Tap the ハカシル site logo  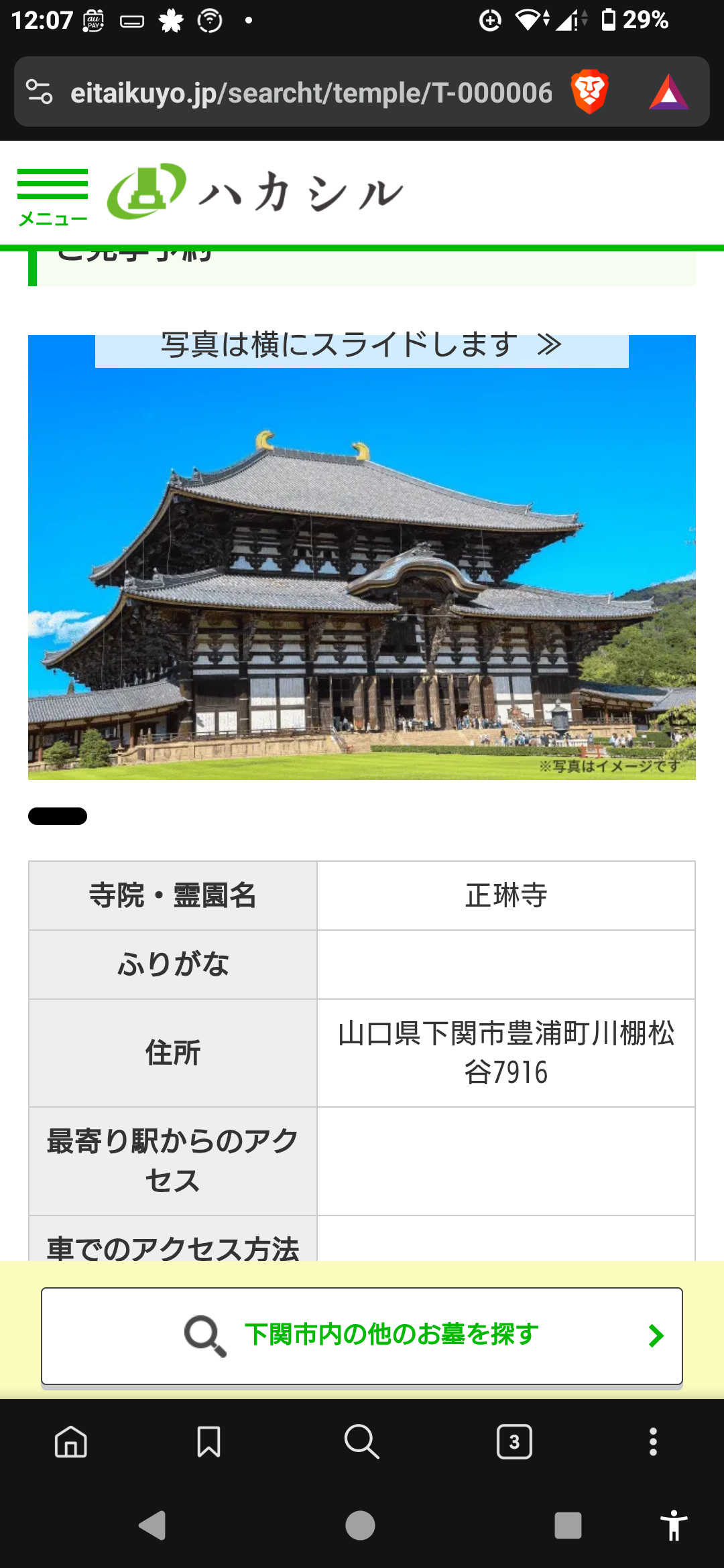coord(255,192)
